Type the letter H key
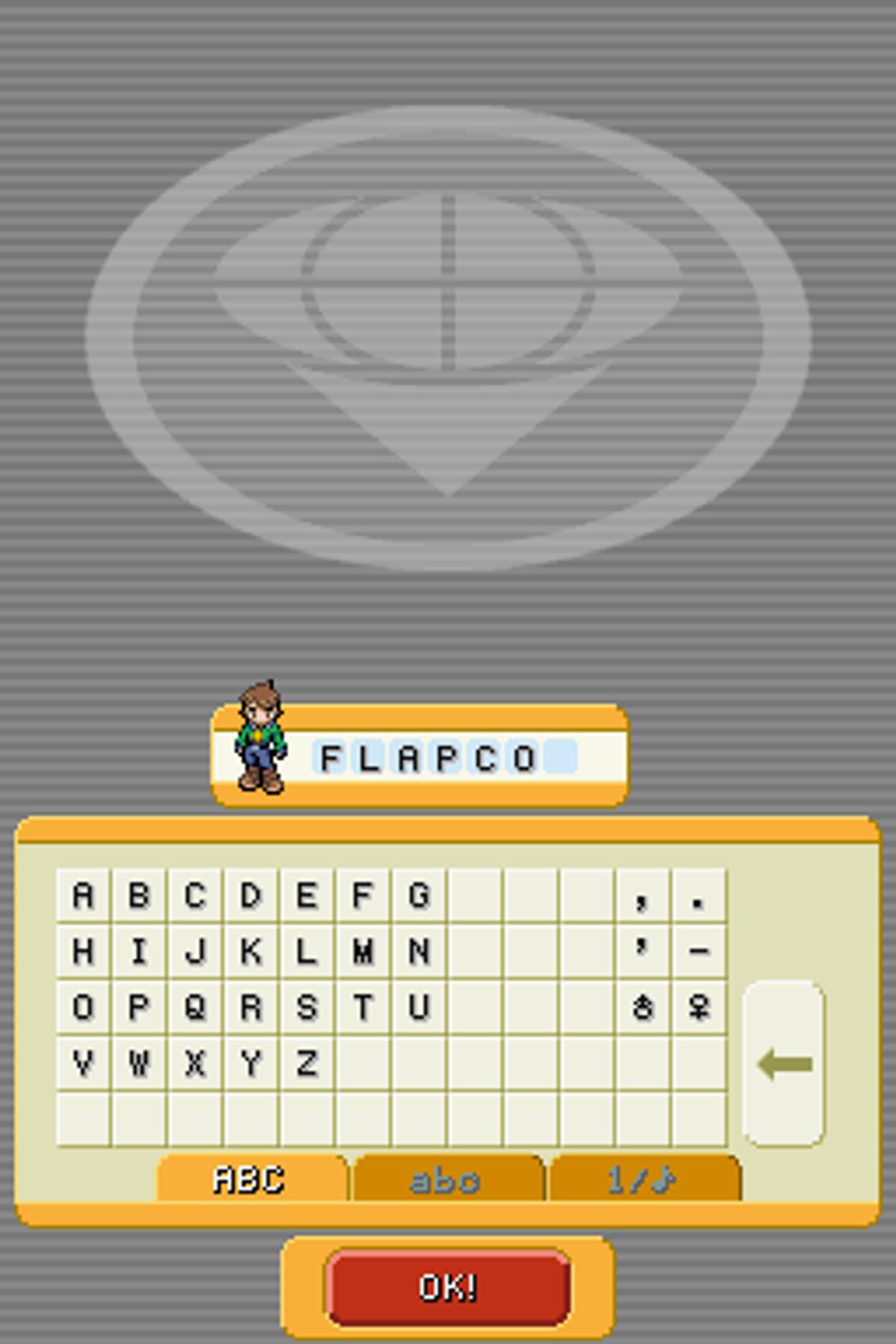Viewport: 896px width, 1344px height. 83,951
